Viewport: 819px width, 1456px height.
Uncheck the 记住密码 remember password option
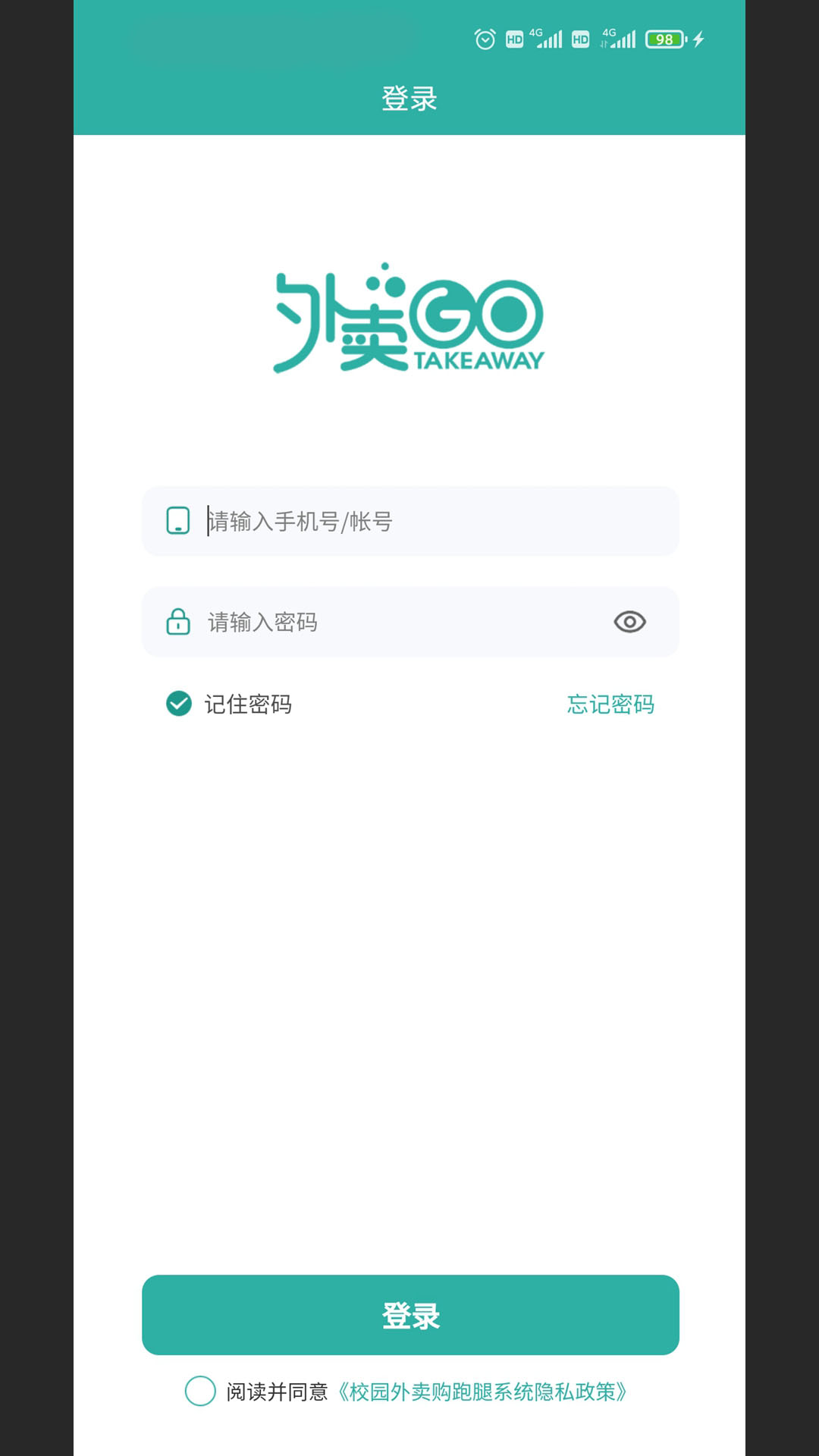(179, 704)
